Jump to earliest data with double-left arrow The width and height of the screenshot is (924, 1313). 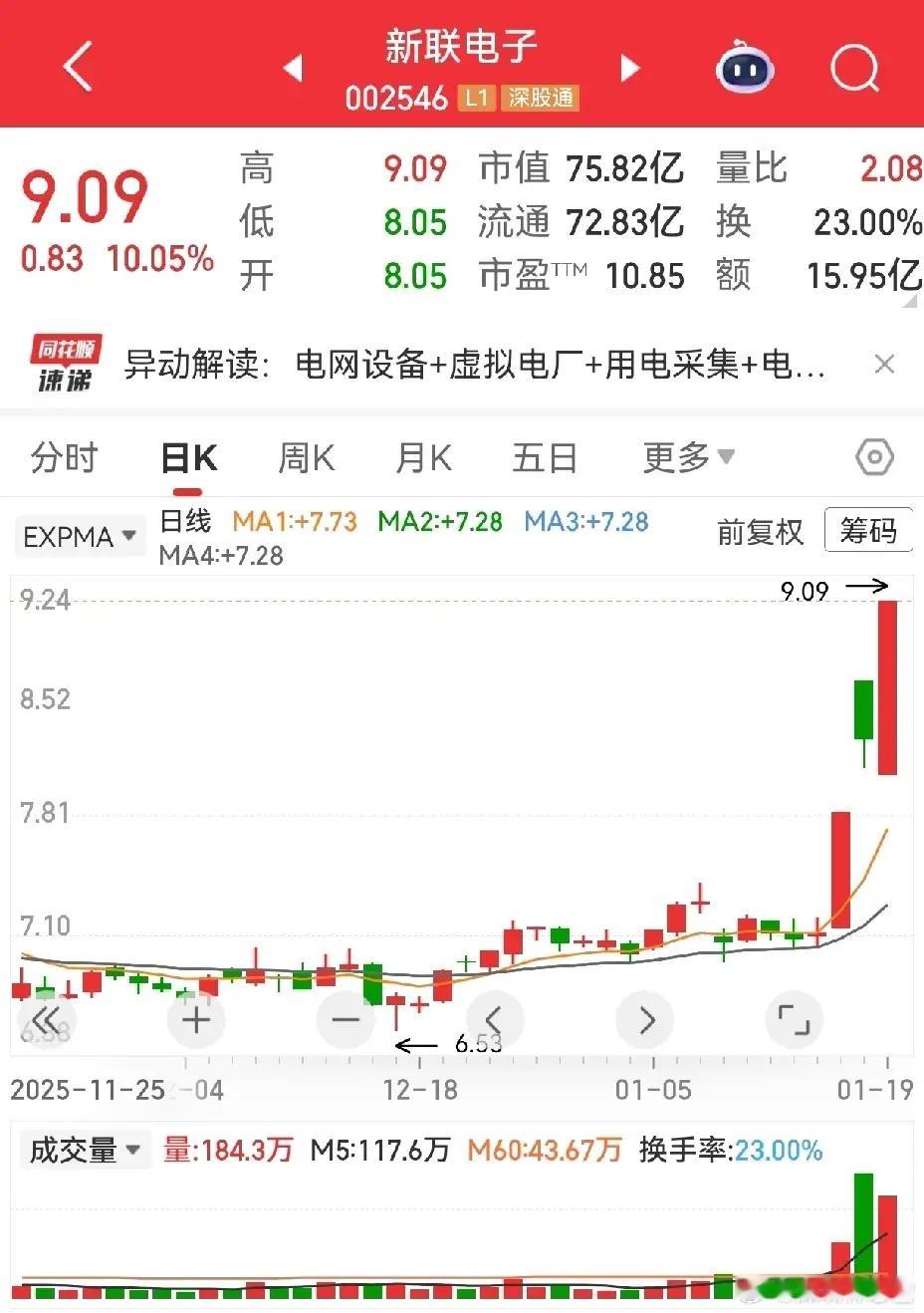47,1019
